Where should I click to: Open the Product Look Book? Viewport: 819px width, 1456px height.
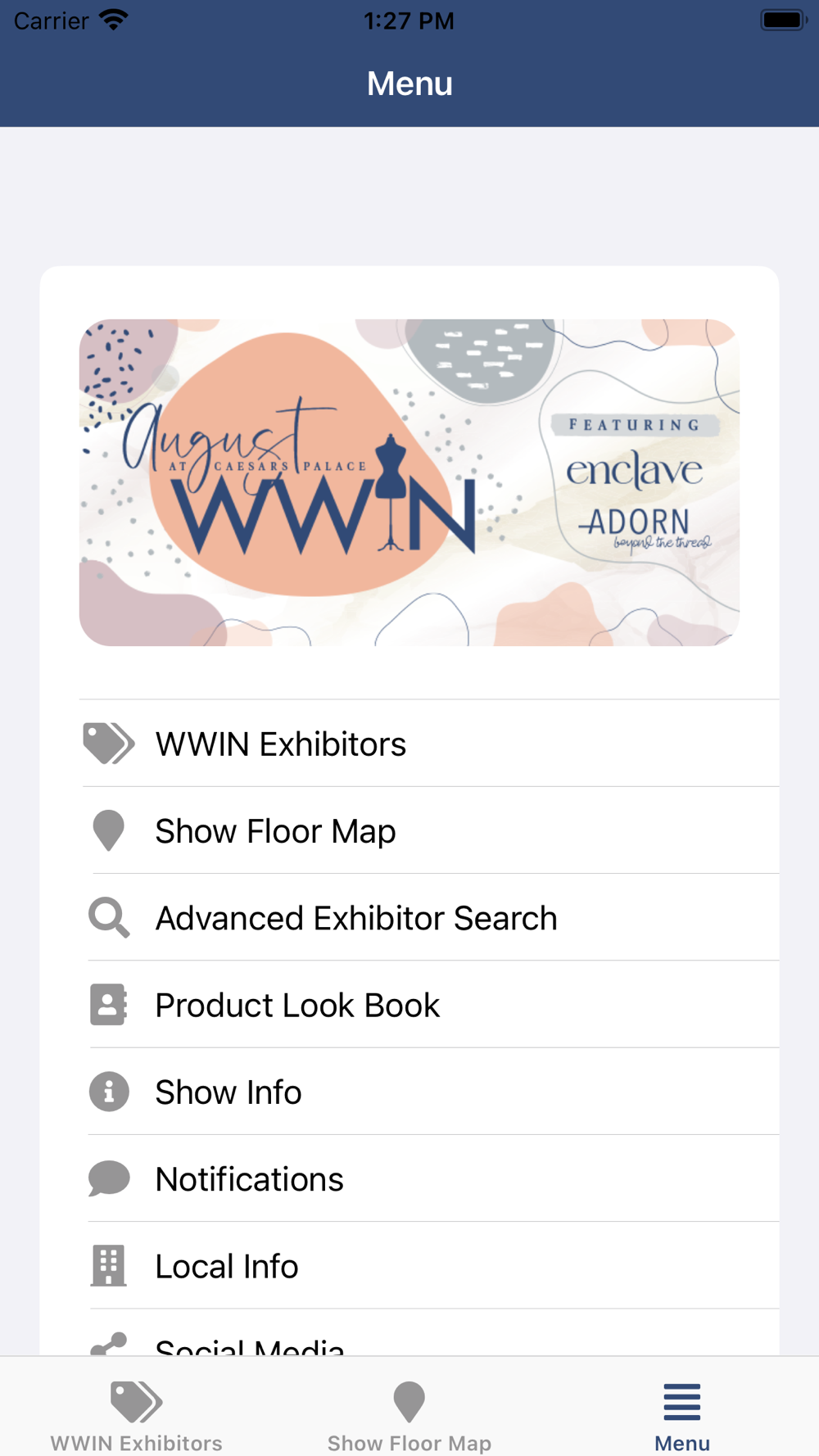coord(430,1004)
